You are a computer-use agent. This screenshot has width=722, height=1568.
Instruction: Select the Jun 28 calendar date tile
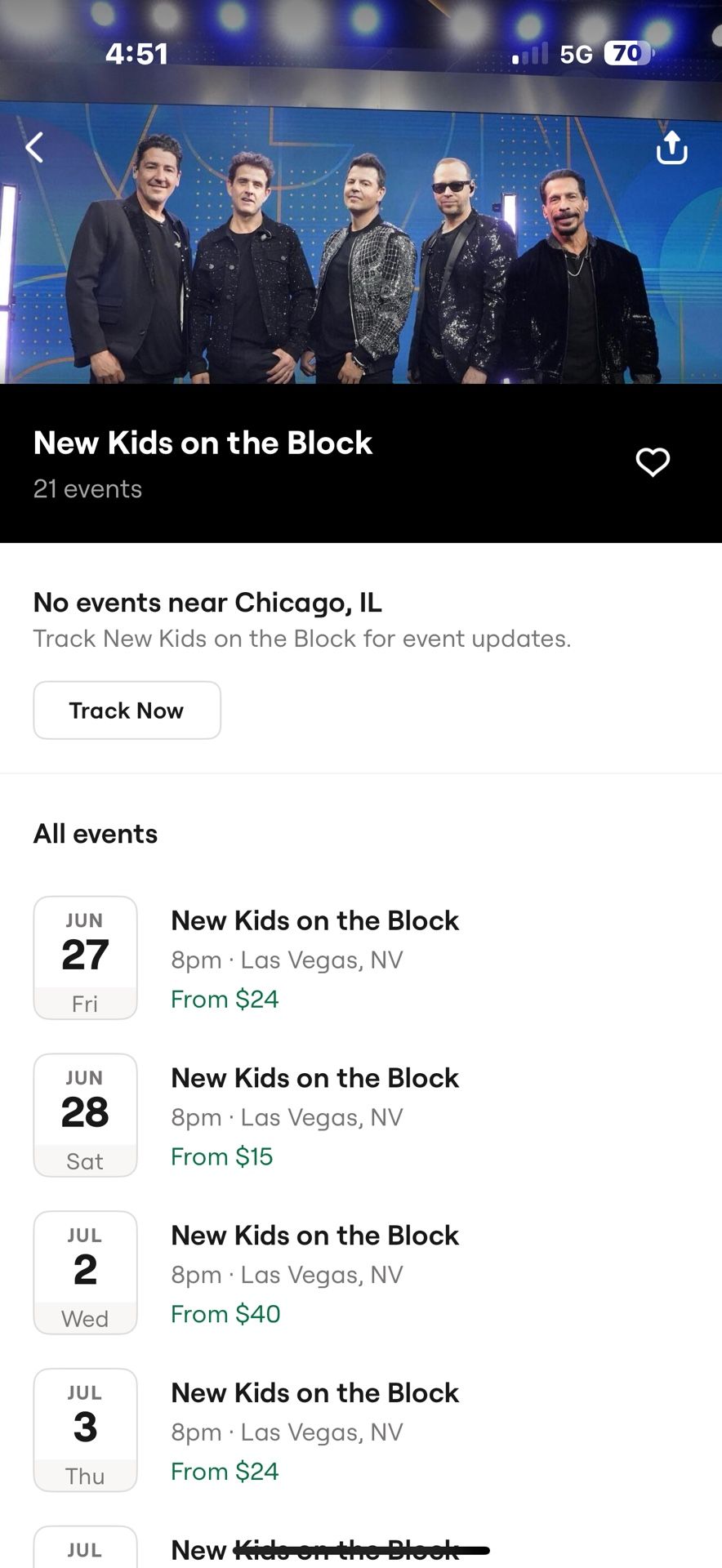coord(85,1114)
